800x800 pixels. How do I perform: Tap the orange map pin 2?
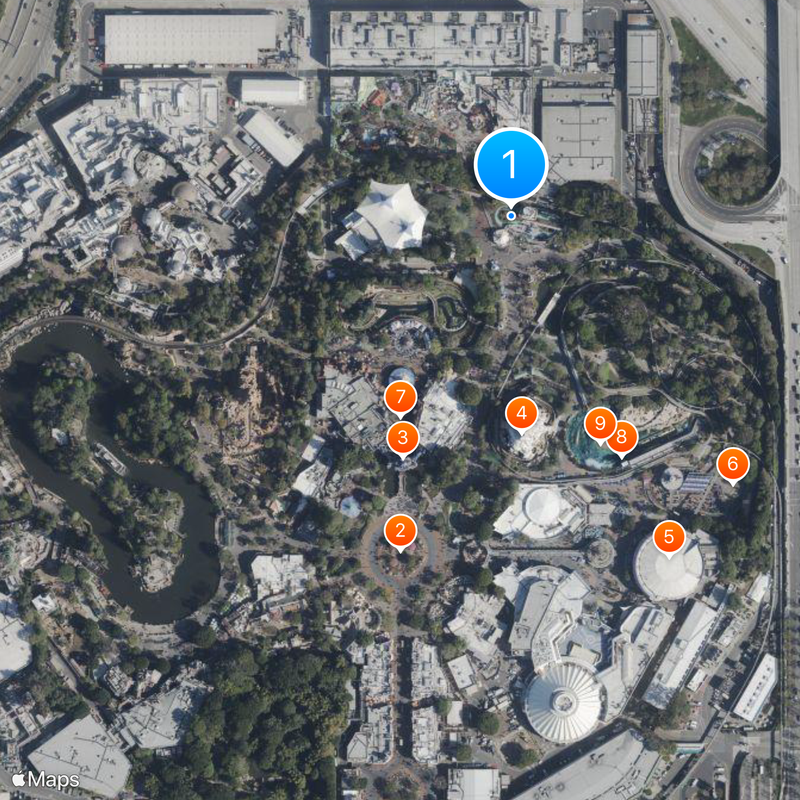[400, 531]
